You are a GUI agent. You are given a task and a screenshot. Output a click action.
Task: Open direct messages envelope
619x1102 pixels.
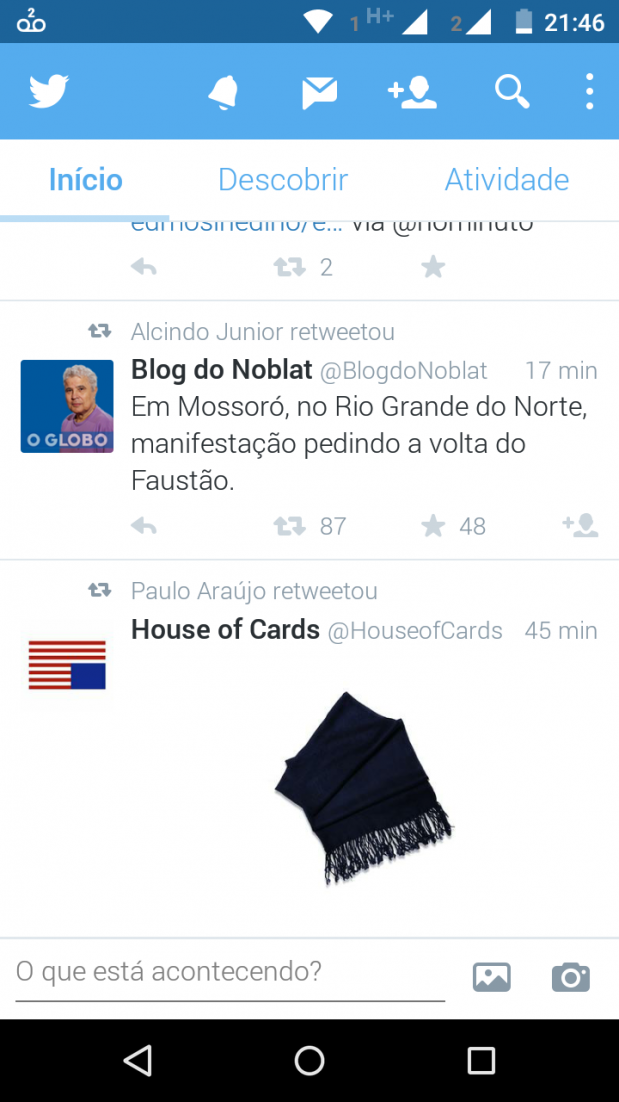[320, 93]
